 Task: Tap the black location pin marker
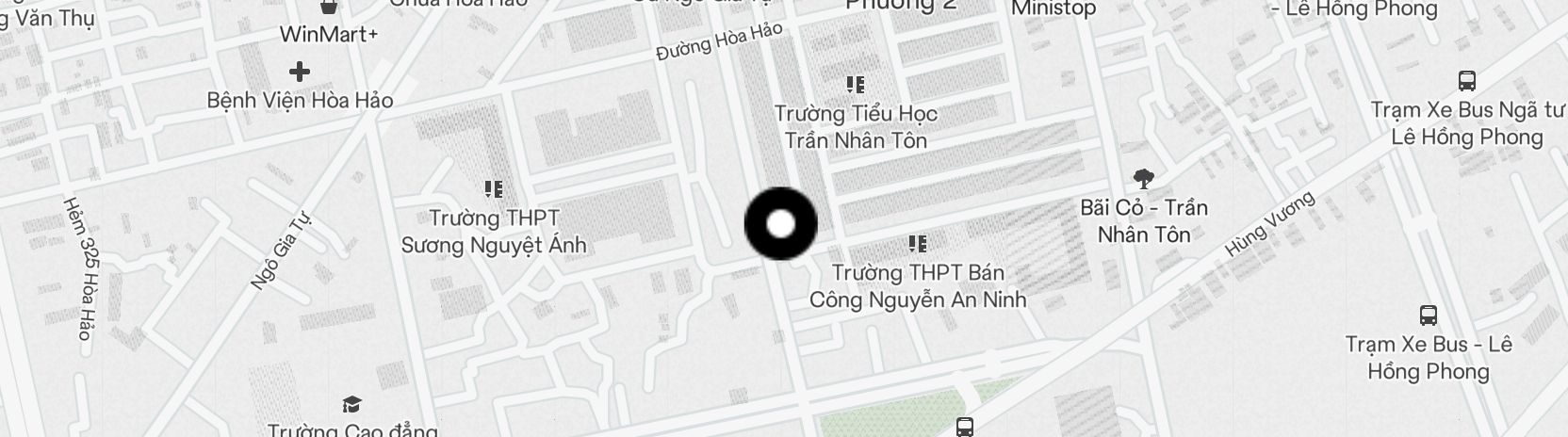tap(780, 224)
